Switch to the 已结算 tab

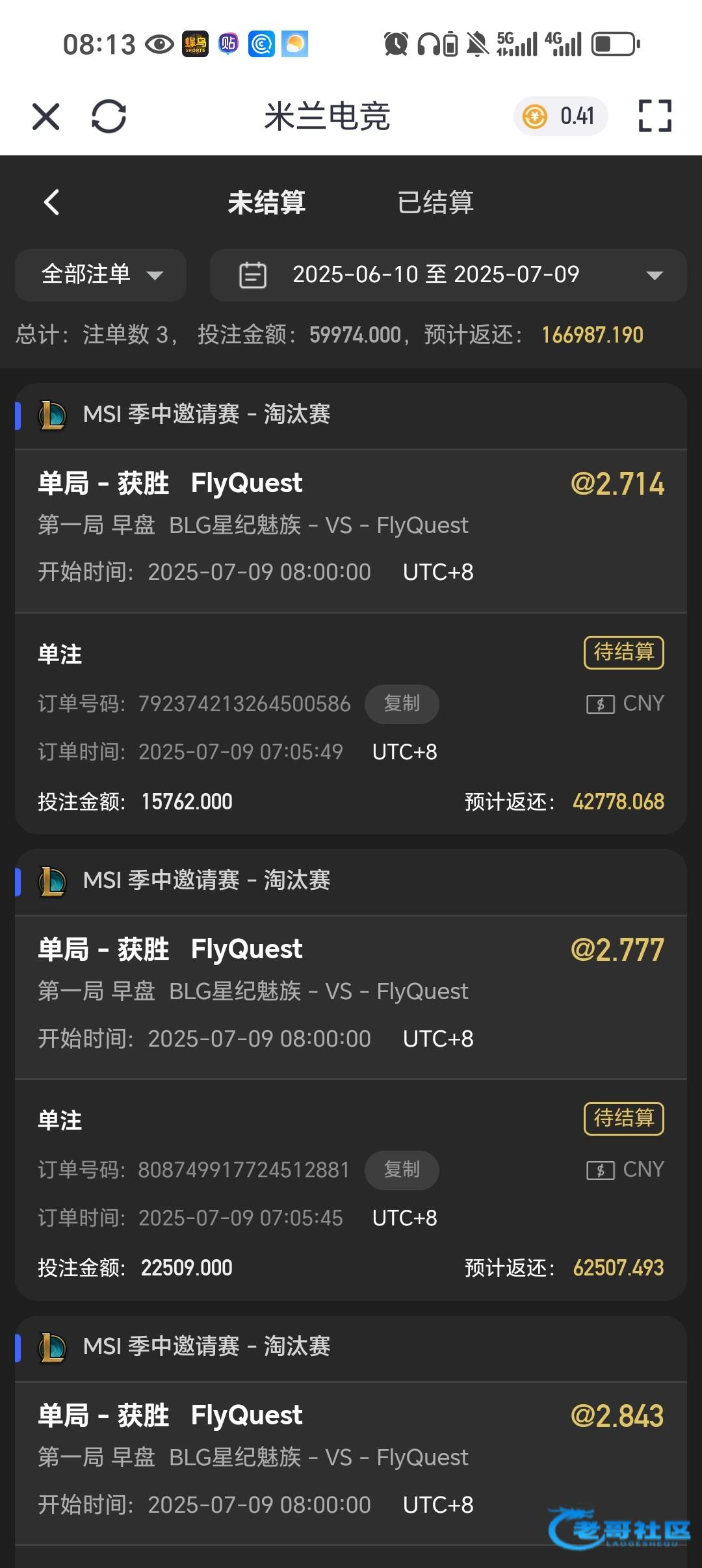pos(435,202)
